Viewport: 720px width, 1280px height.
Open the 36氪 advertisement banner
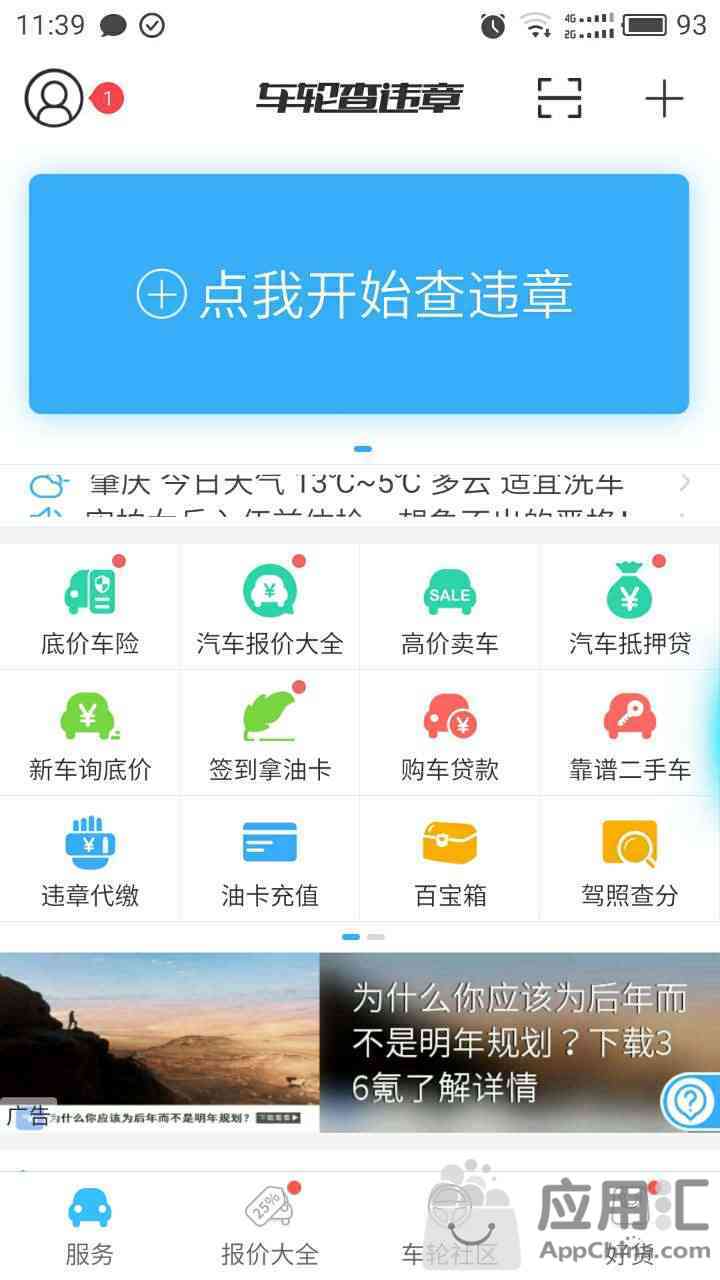coord(360,1042)
